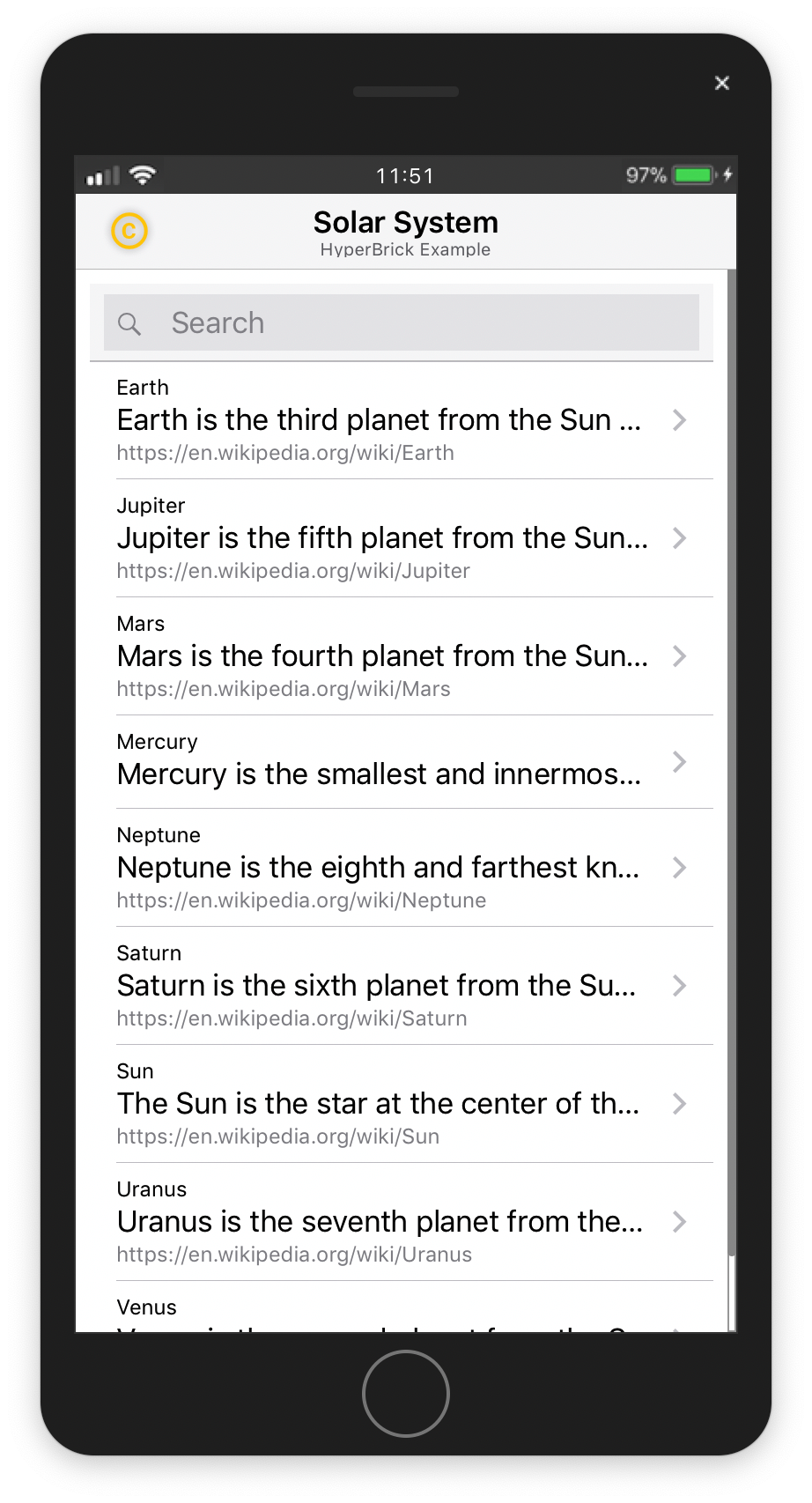Open the Mercury item
The width and height of the screenshot is (812, 1503).
[x=402, y=762]
